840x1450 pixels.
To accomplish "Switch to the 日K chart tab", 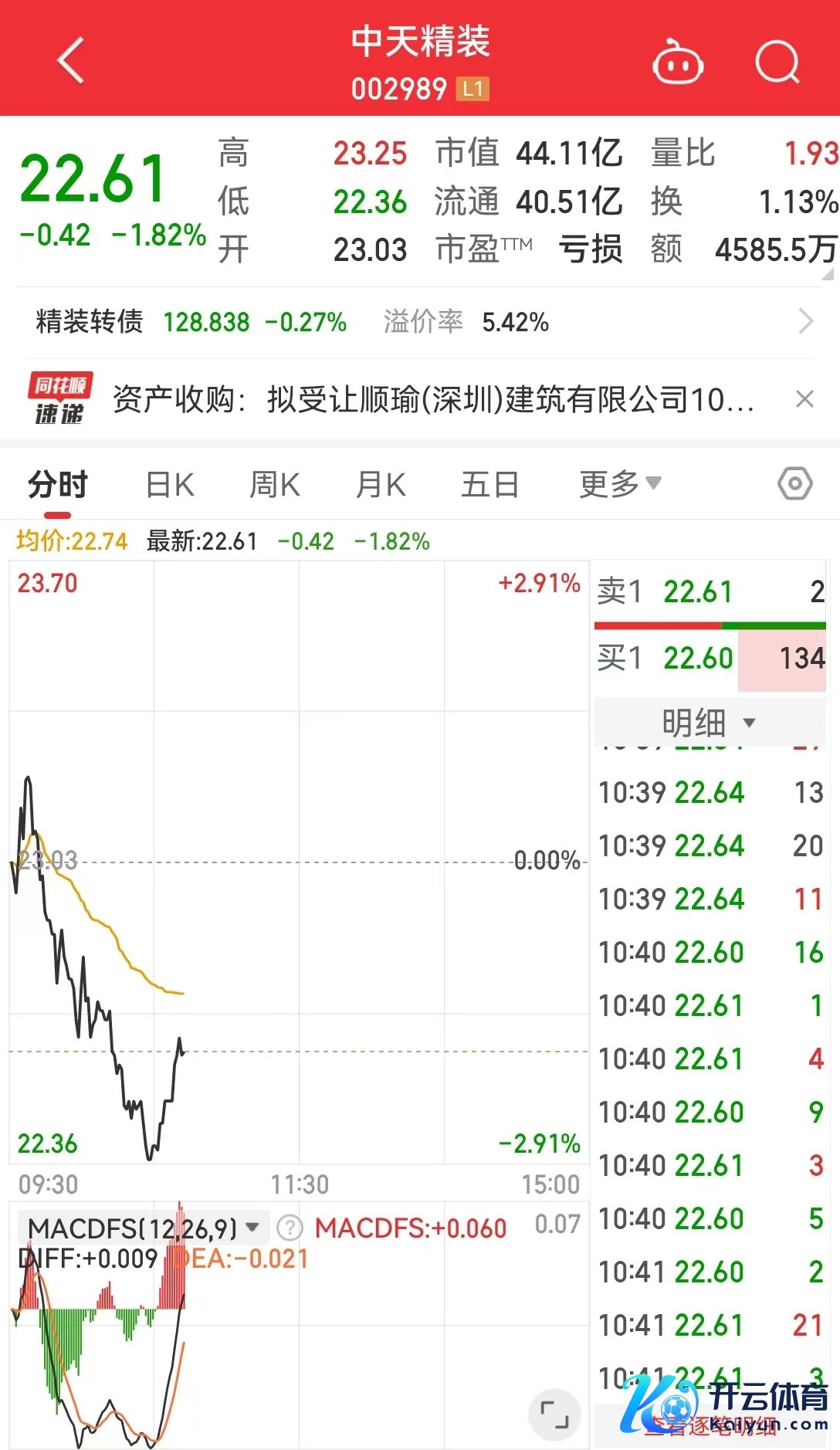I will coord(170,486).
